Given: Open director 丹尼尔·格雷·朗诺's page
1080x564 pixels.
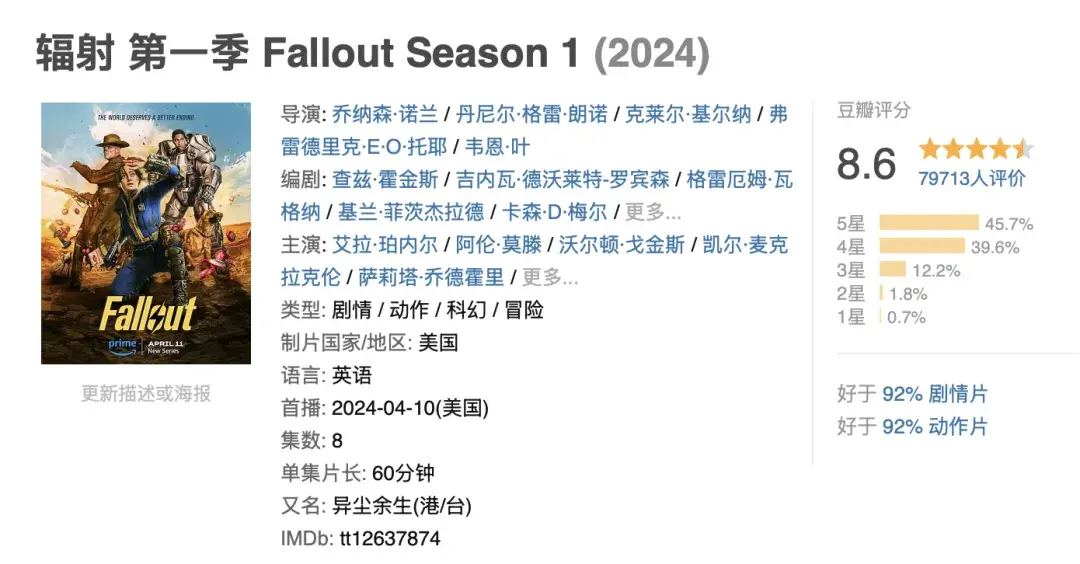Looking at the screenshot, I should (531, 113).
